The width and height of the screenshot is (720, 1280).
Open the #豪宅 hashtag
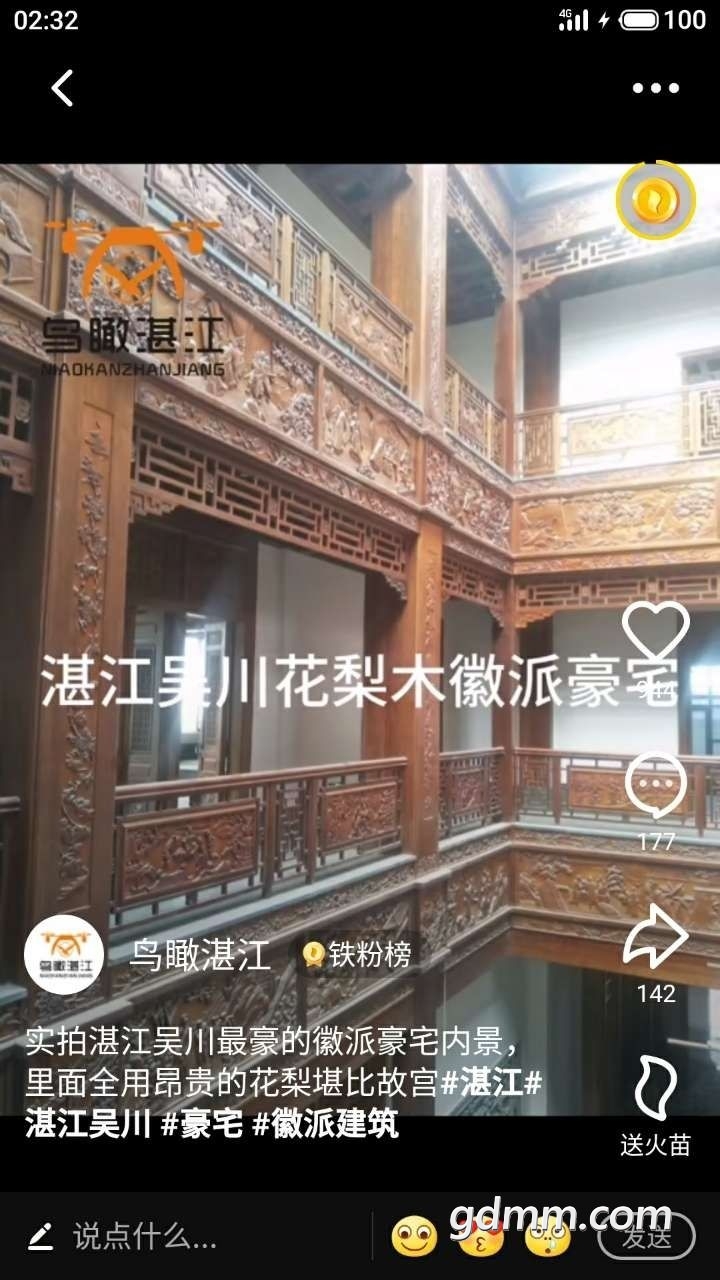[x=201, y=1123]
